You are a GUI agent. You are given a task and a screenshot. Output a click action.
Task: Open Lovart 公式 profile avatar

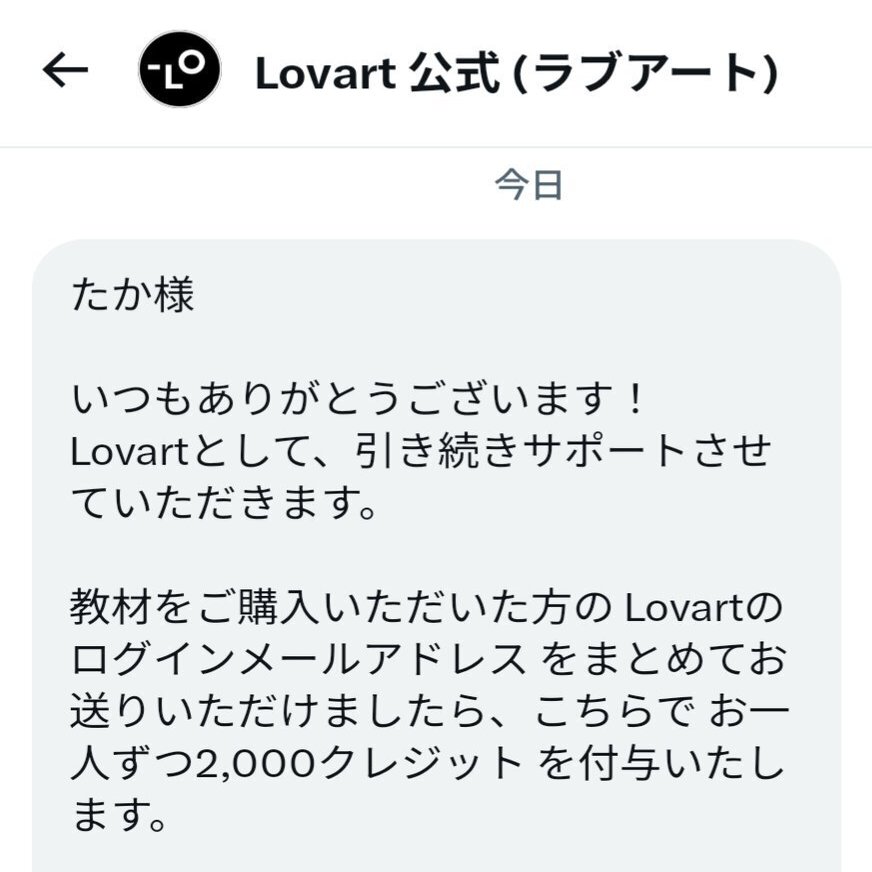coord(180,69)
